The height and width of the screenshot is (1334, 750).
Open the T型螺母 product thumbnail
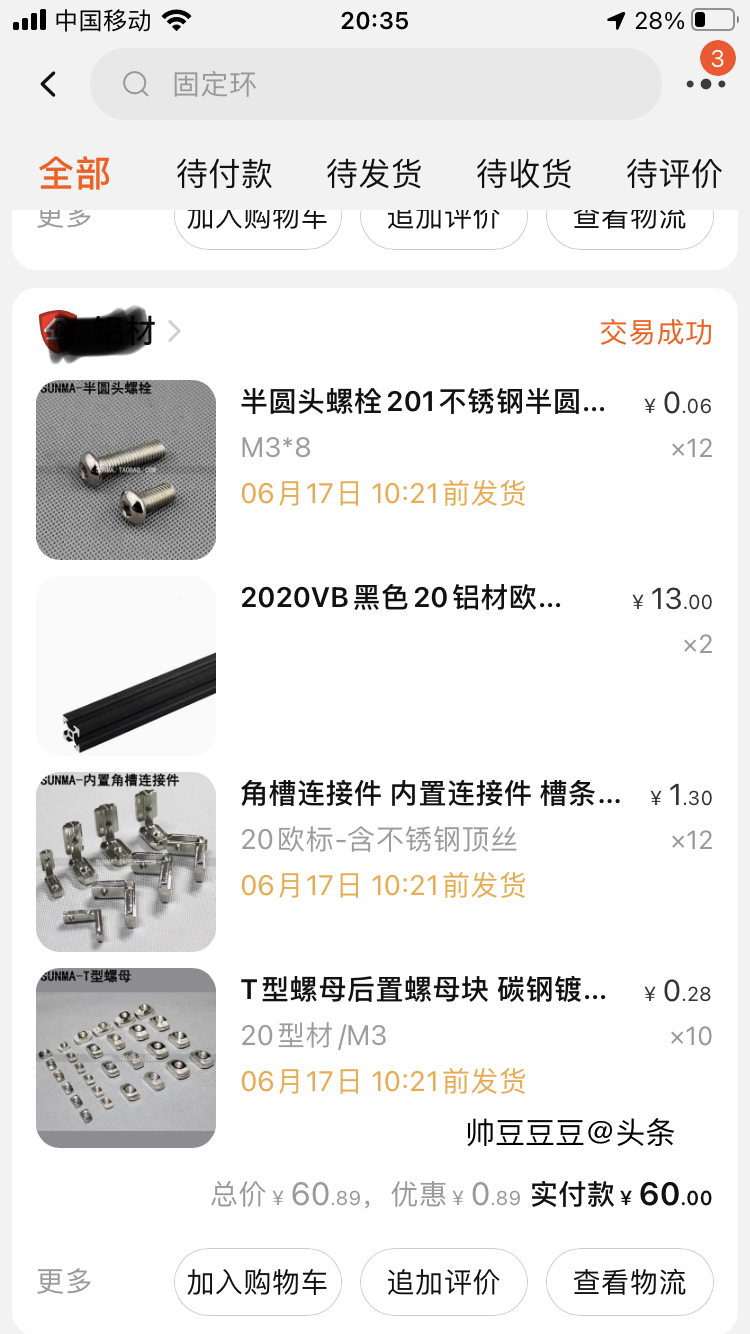point(125,1055)
